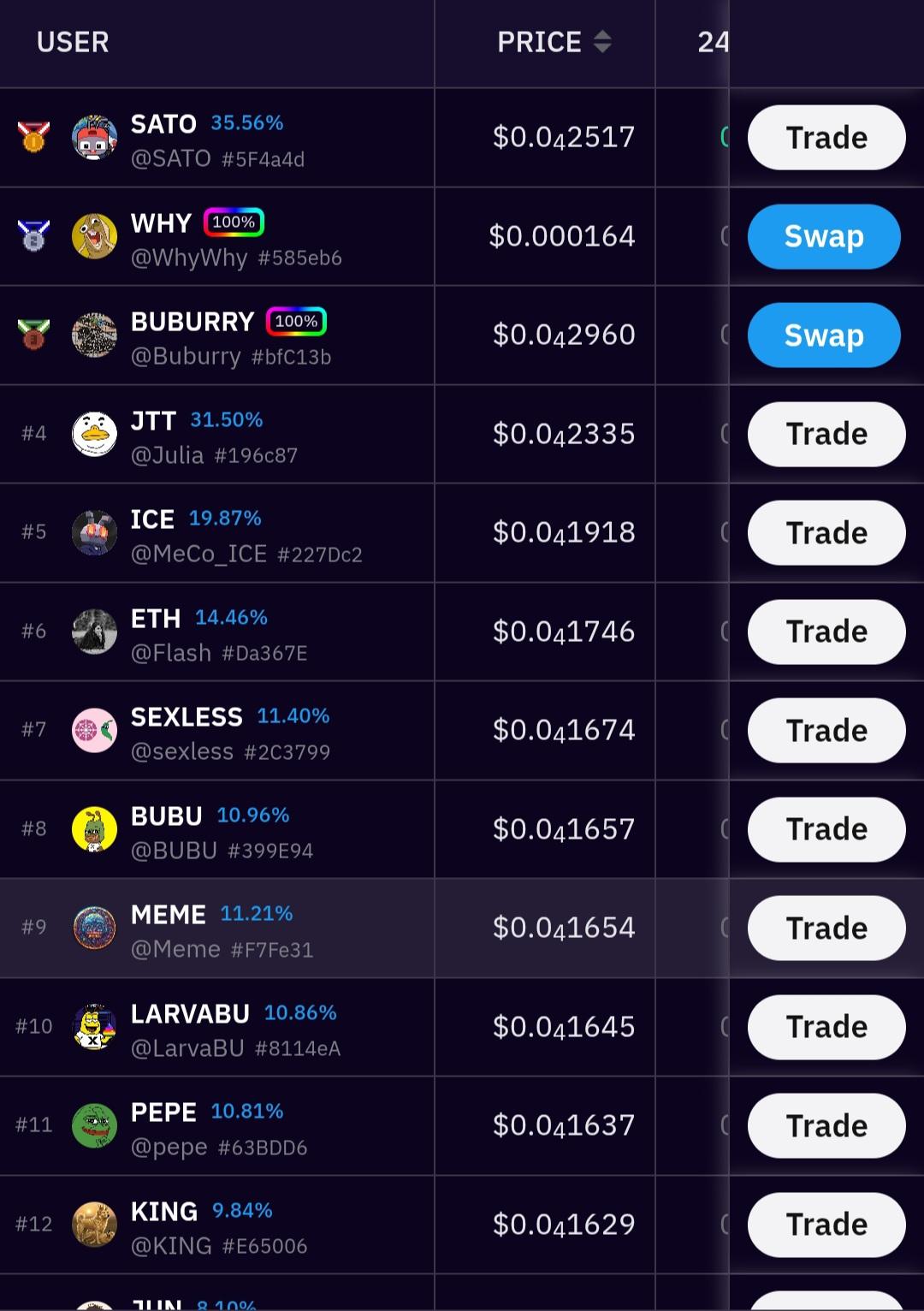This screenshot has width=924, height=1311.
Task: Hit Swap for BUBURRY
Action: 823,335
